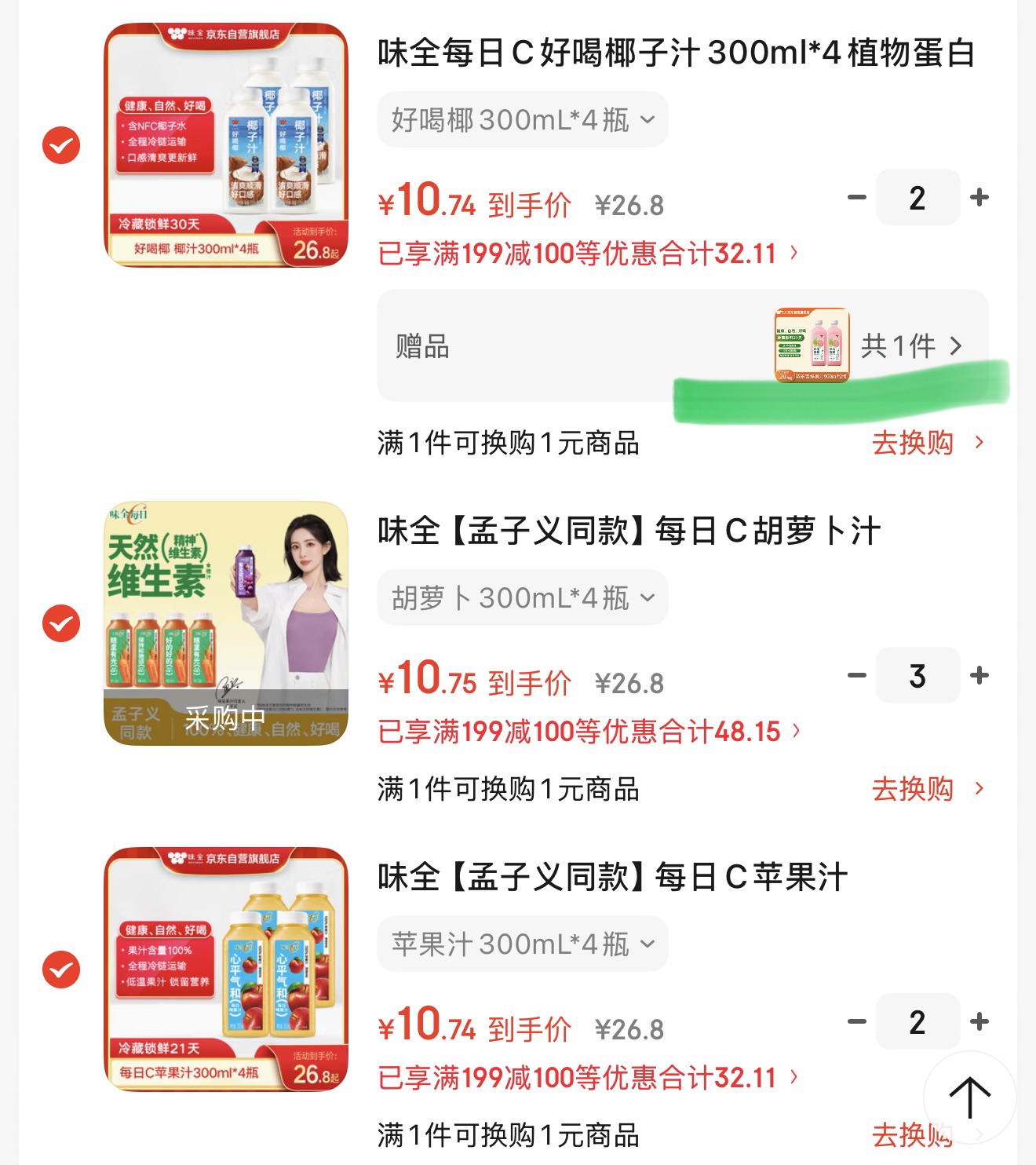Screen dimensions: 1036x1165
Task: Uncheck the 胡萝卜汁 cart item
Action: click(x=61, y=624)
